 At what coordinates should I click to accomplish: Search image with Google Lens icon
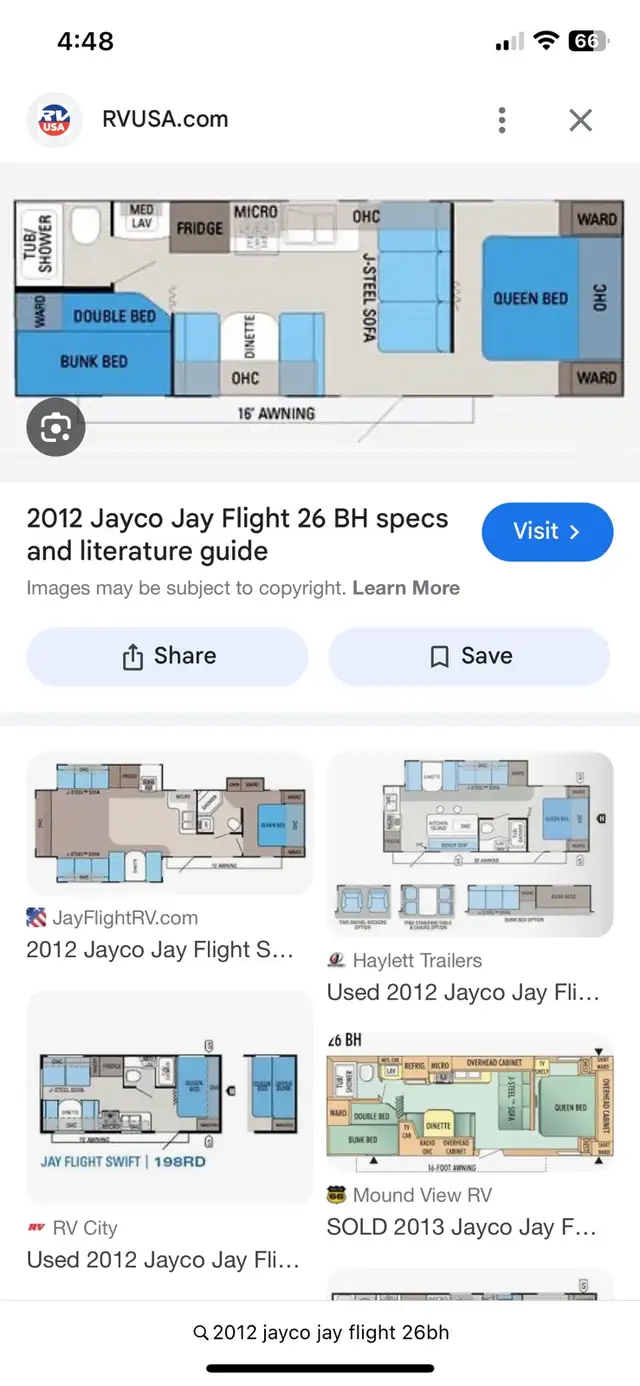coord(55,428)
